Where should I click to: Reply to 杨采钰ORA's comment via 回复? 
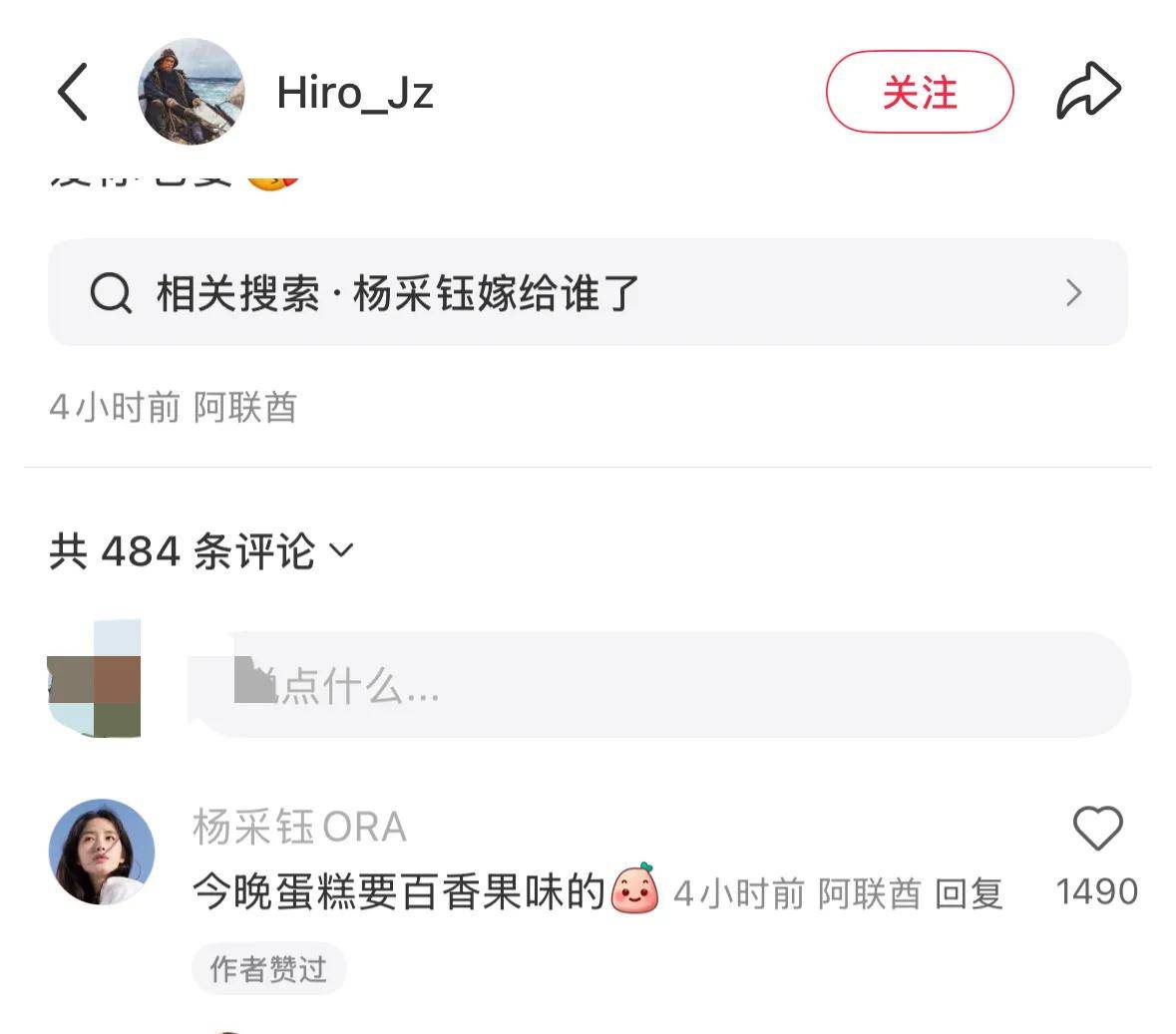pyautogui.click(x=969, y=893)
